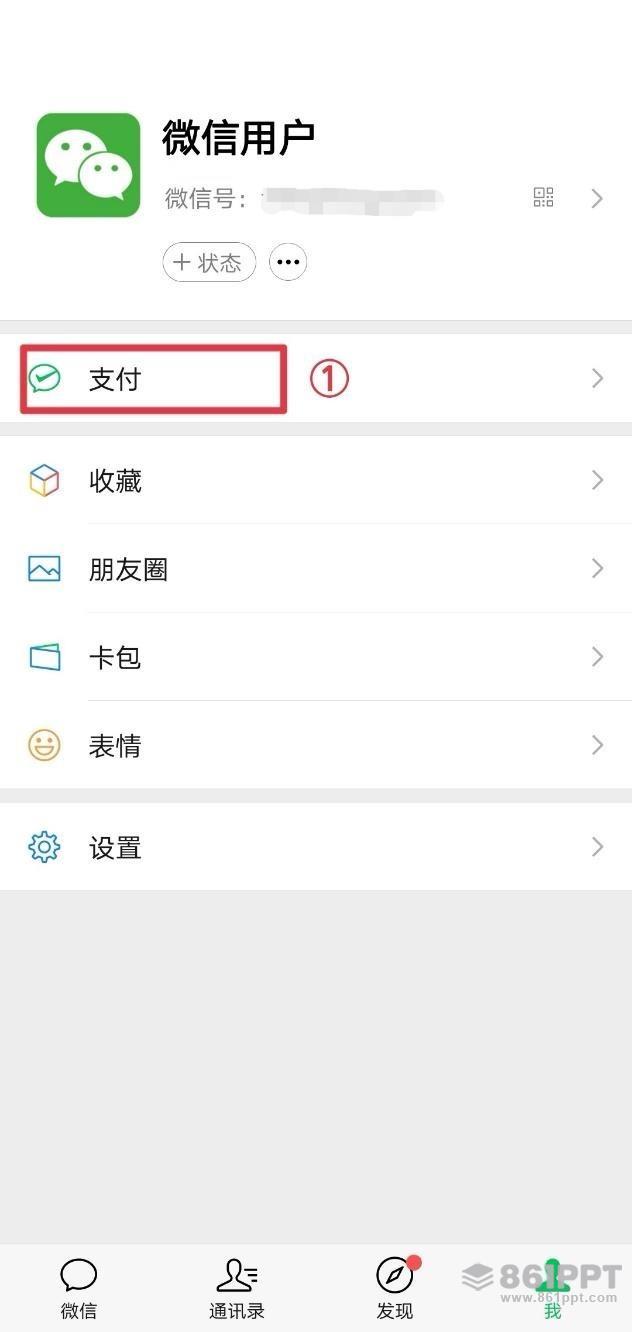Tap the three-dot more button beside status
The image size is (632, 1332).
pos(288,263)
